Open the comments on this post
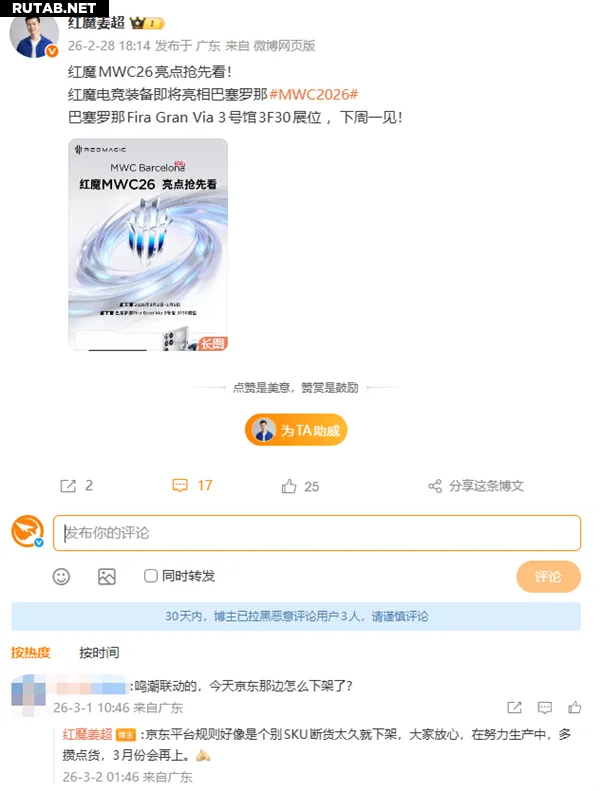 192,486
